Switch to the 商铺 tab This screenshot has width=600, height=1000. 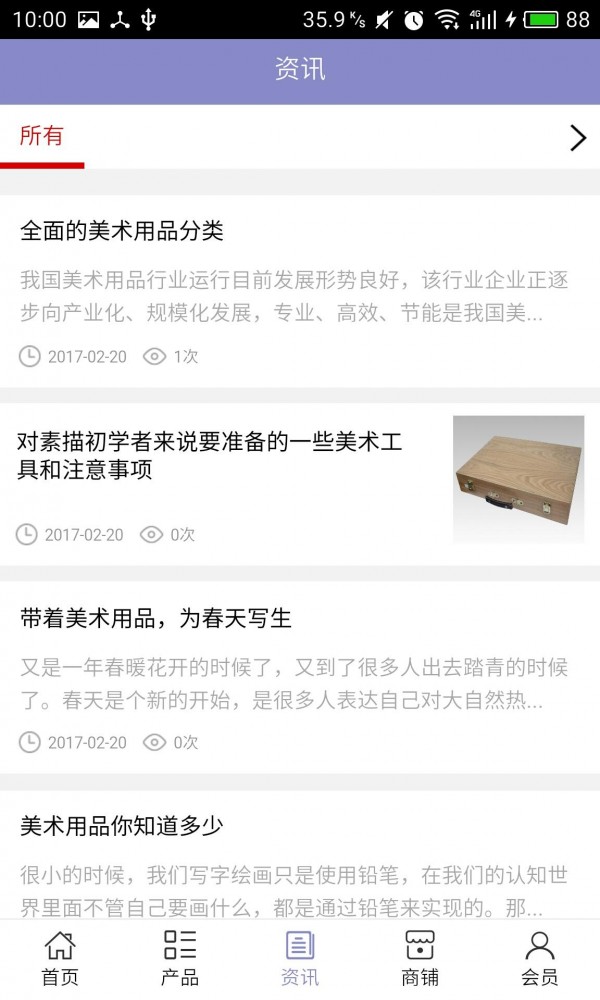pyautogui.click(x=420, y=959)
